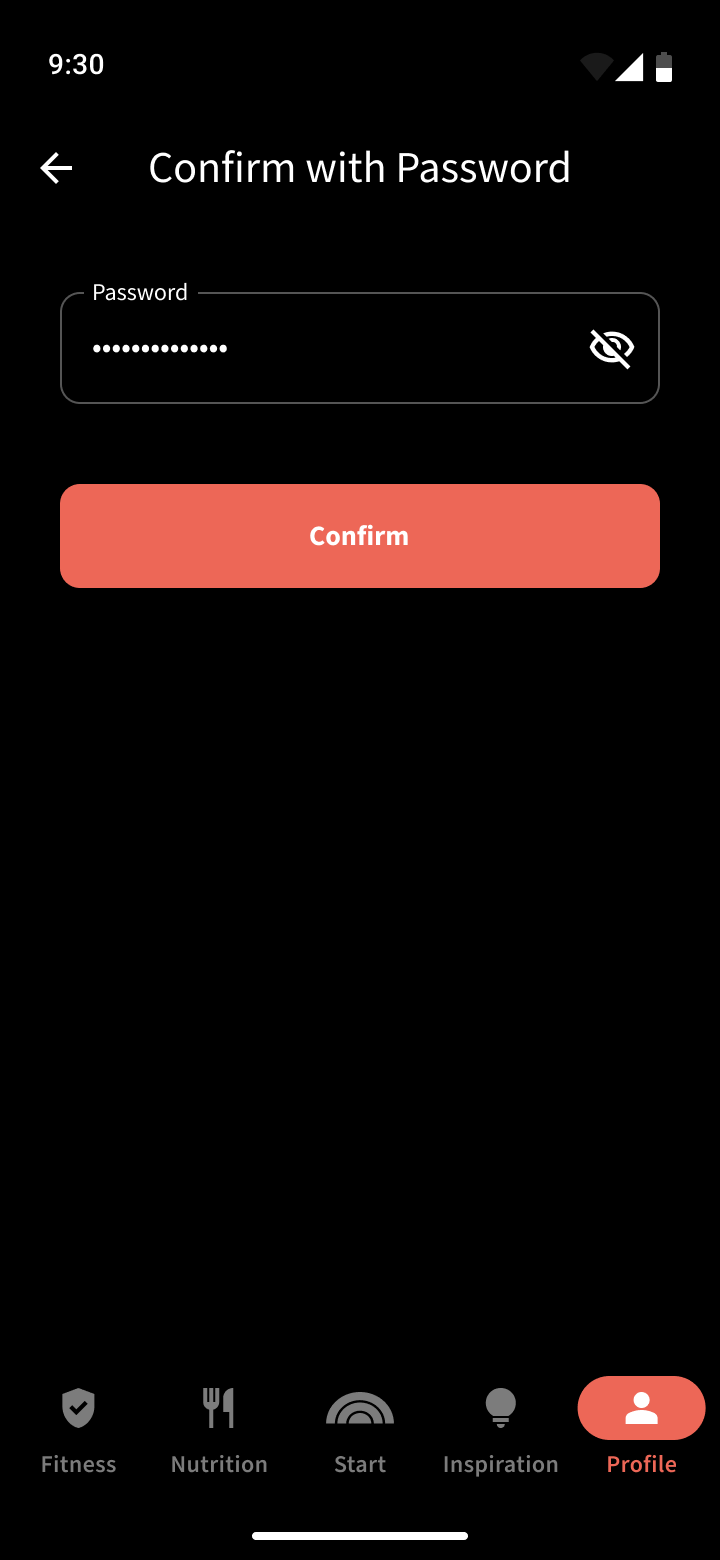720x1560 pixels.
Task: Select the Fitness shield icon
Action: [78, 1407]
